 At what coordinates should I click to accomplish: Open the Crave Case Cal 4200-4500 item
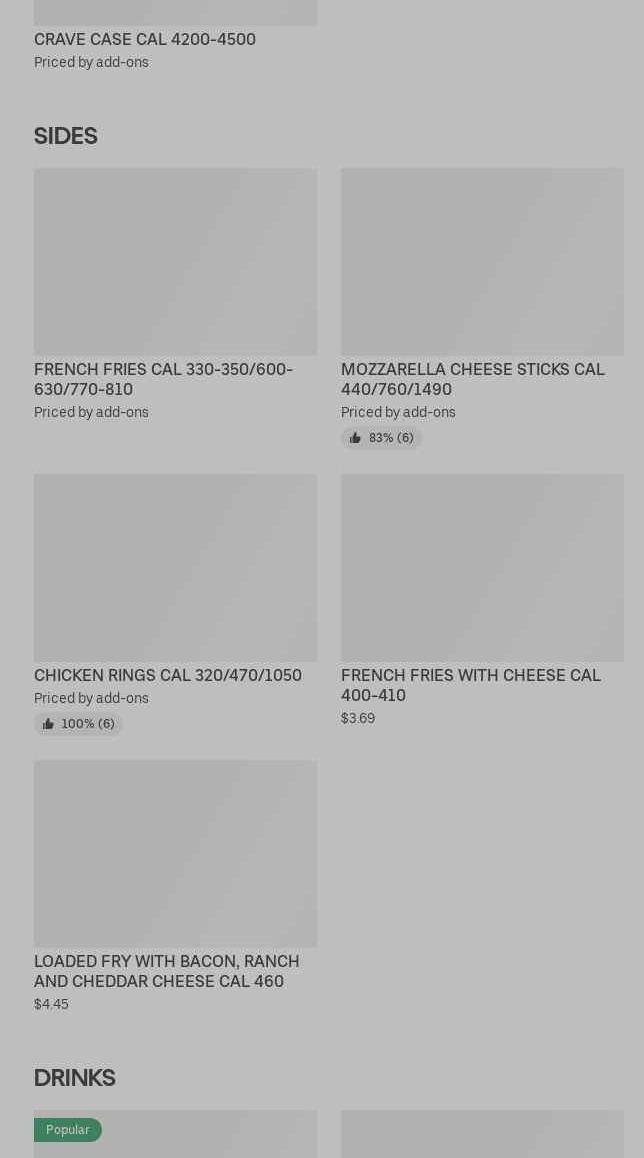145,39
